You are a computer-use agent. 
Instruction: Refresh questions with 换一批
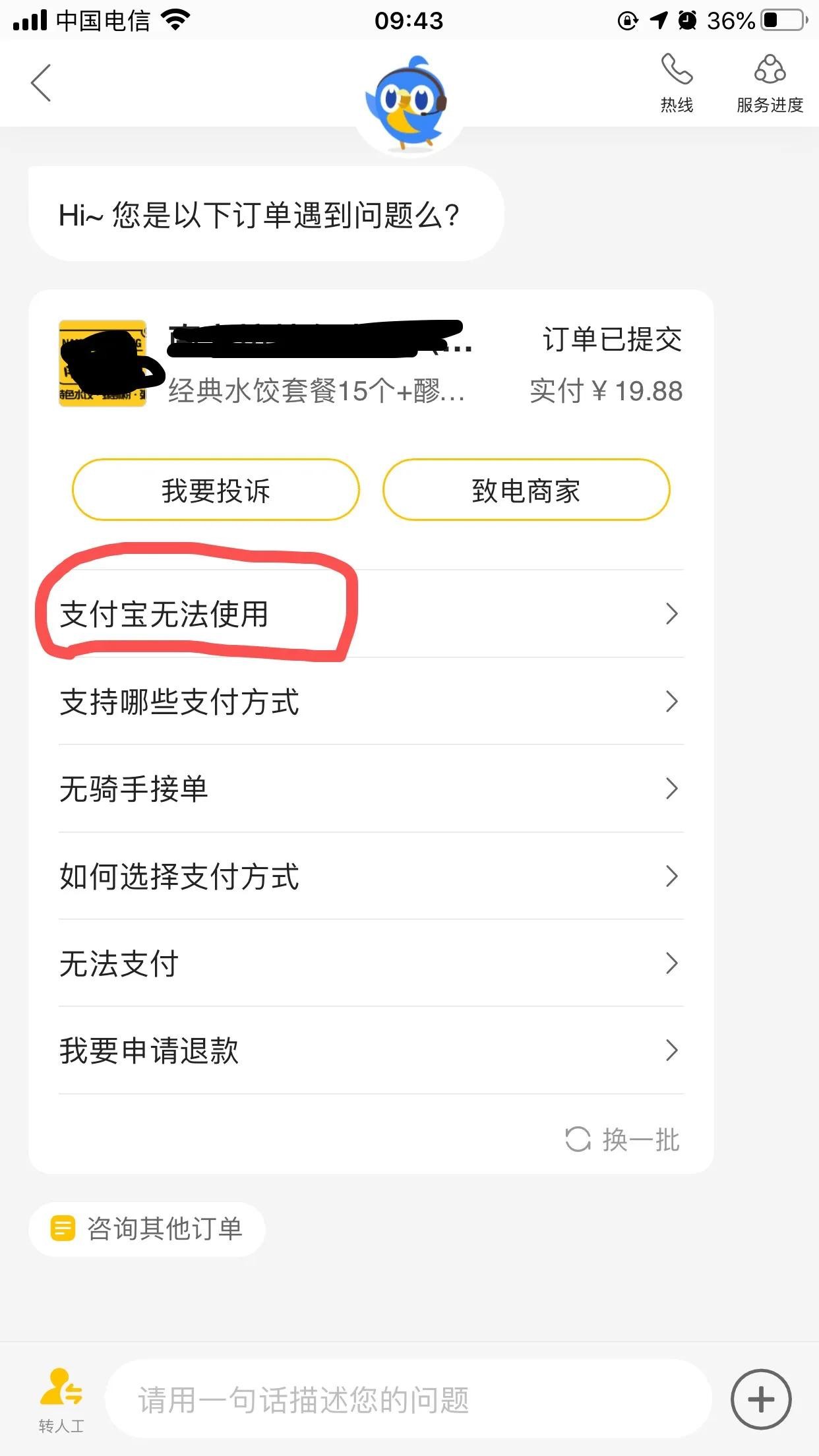623,1139
